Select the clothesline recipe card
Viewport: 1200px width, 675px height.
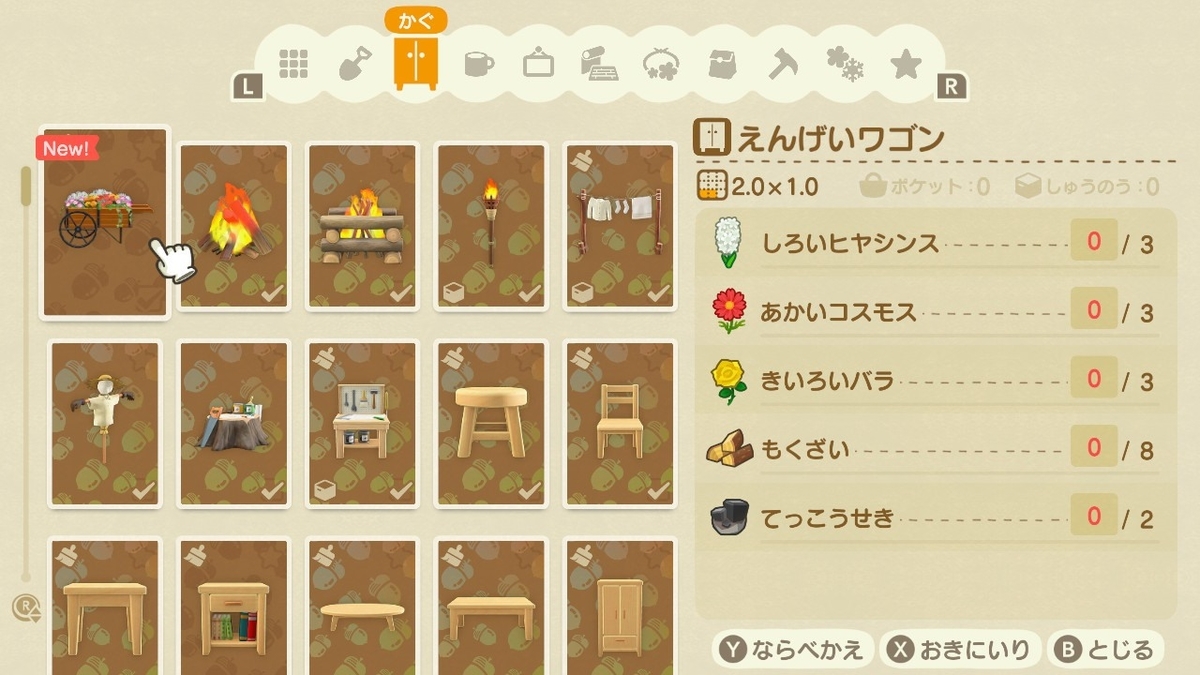618,226
